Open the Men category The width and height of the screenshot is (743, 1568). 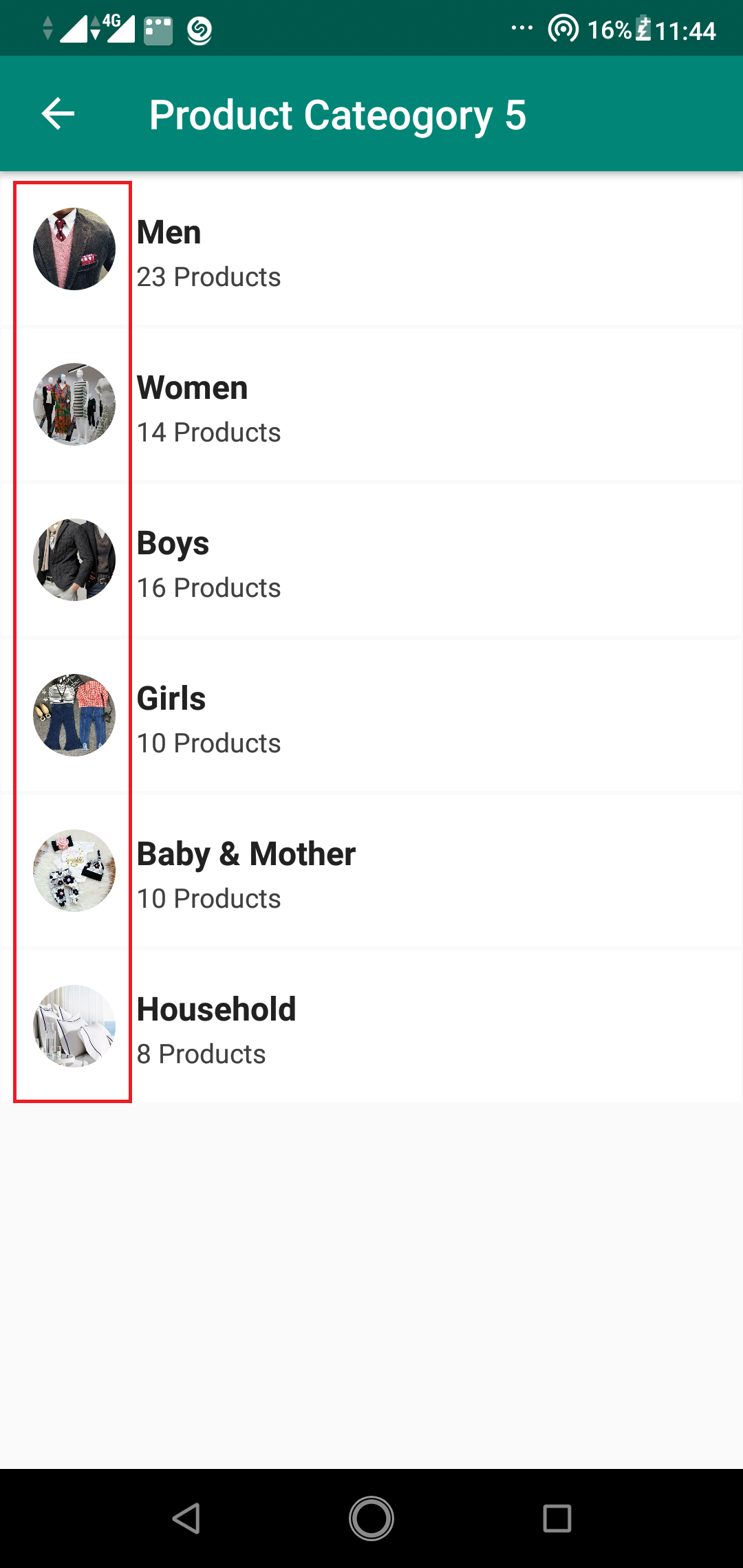click(x=371, y=249)
